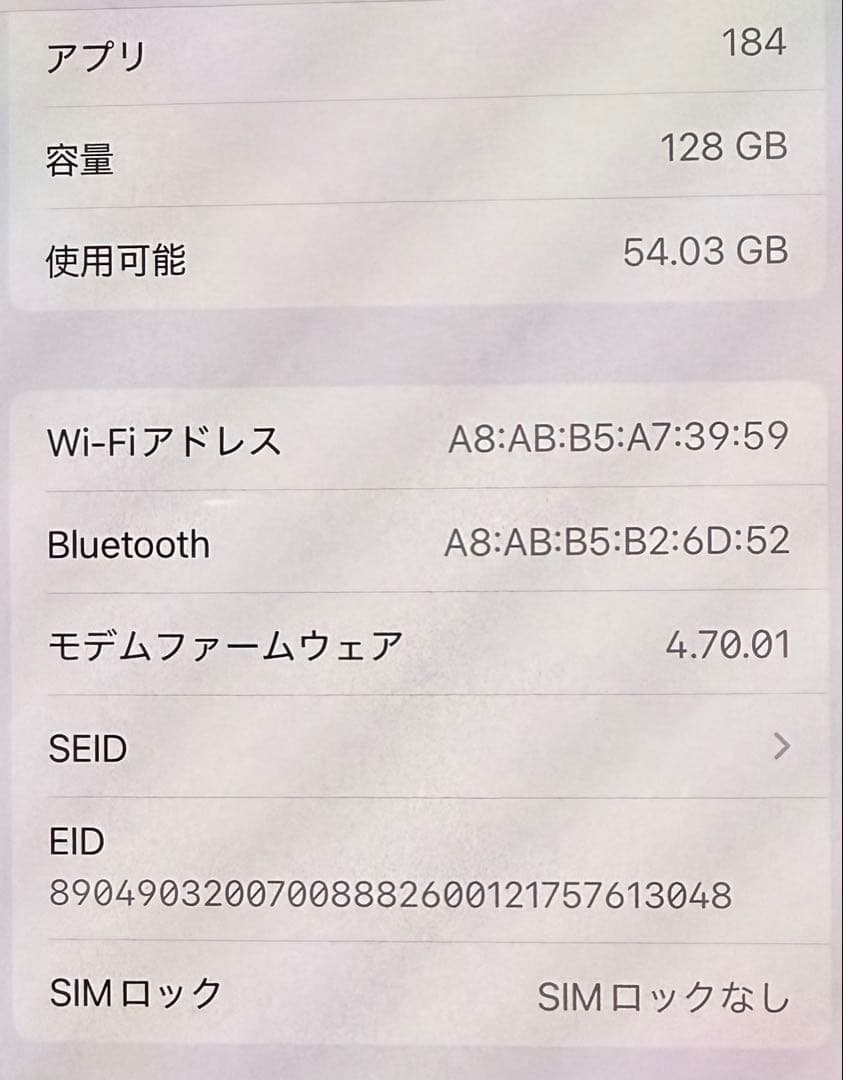Select the EID number to copy it
Image resolution: width=843 pixels, height=1080 pixels.
(x=390, y=894)
